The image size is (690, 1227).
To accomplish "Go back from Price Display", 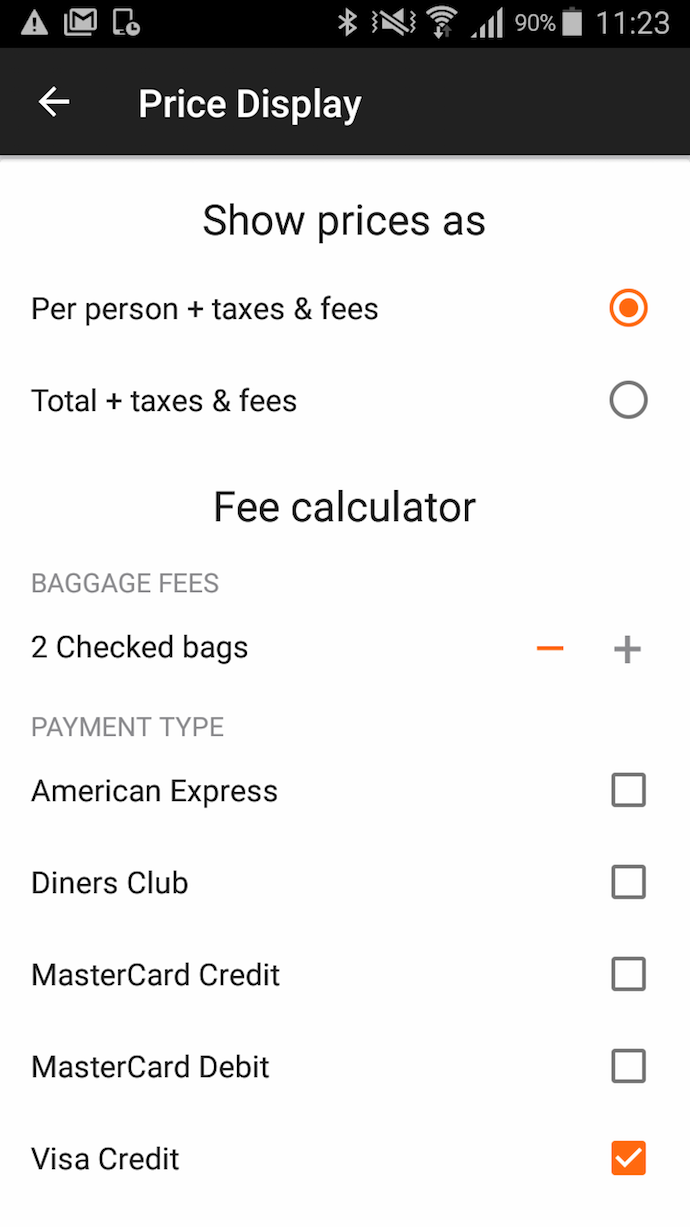I will coord(54,102).
